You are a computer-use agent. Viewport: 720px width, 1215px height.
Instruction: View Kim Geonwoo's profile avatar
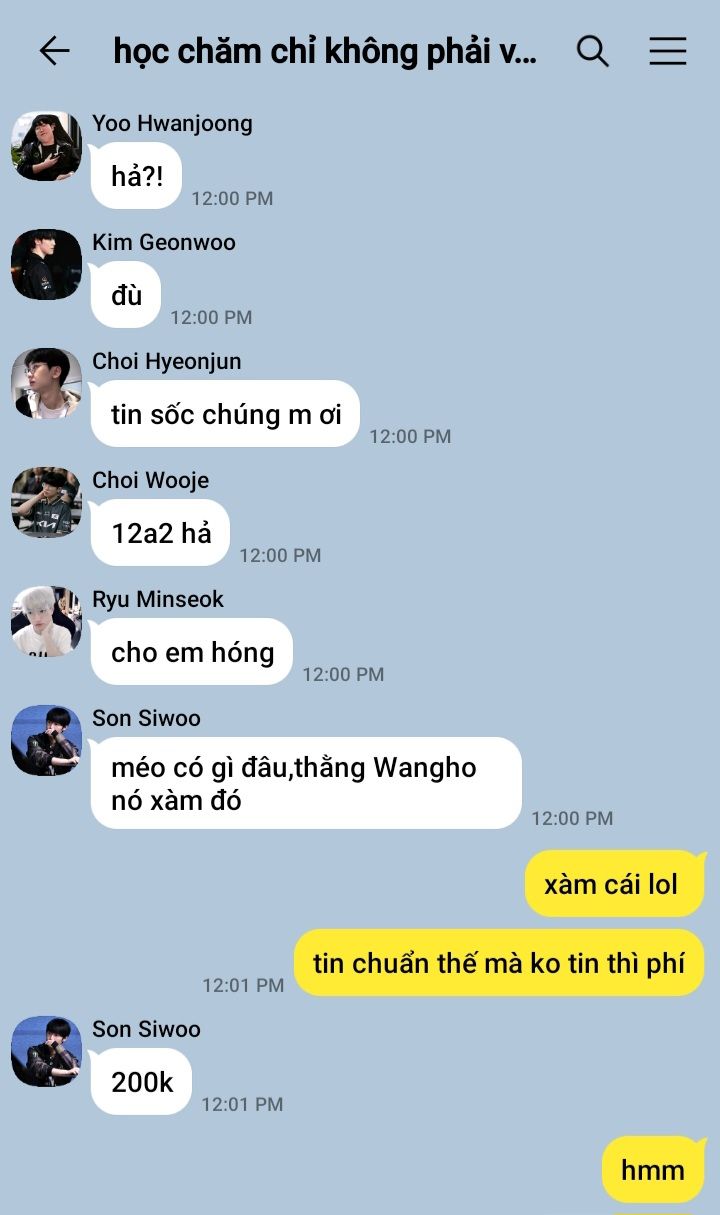(x=46, y=265)
